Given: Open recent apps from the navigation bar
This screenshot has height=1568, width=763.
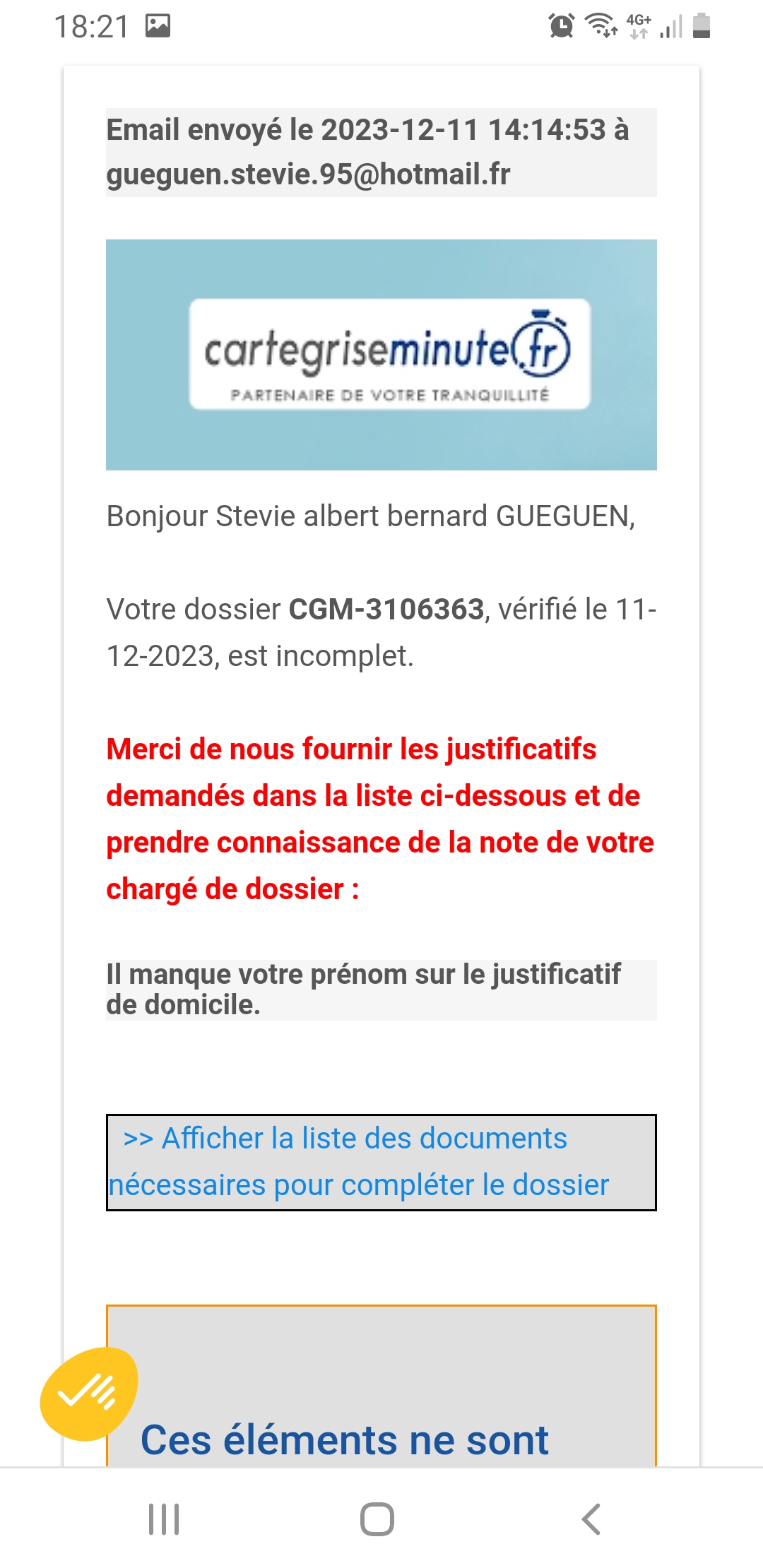Looking at the screenshot, I should click(164, 1519).
